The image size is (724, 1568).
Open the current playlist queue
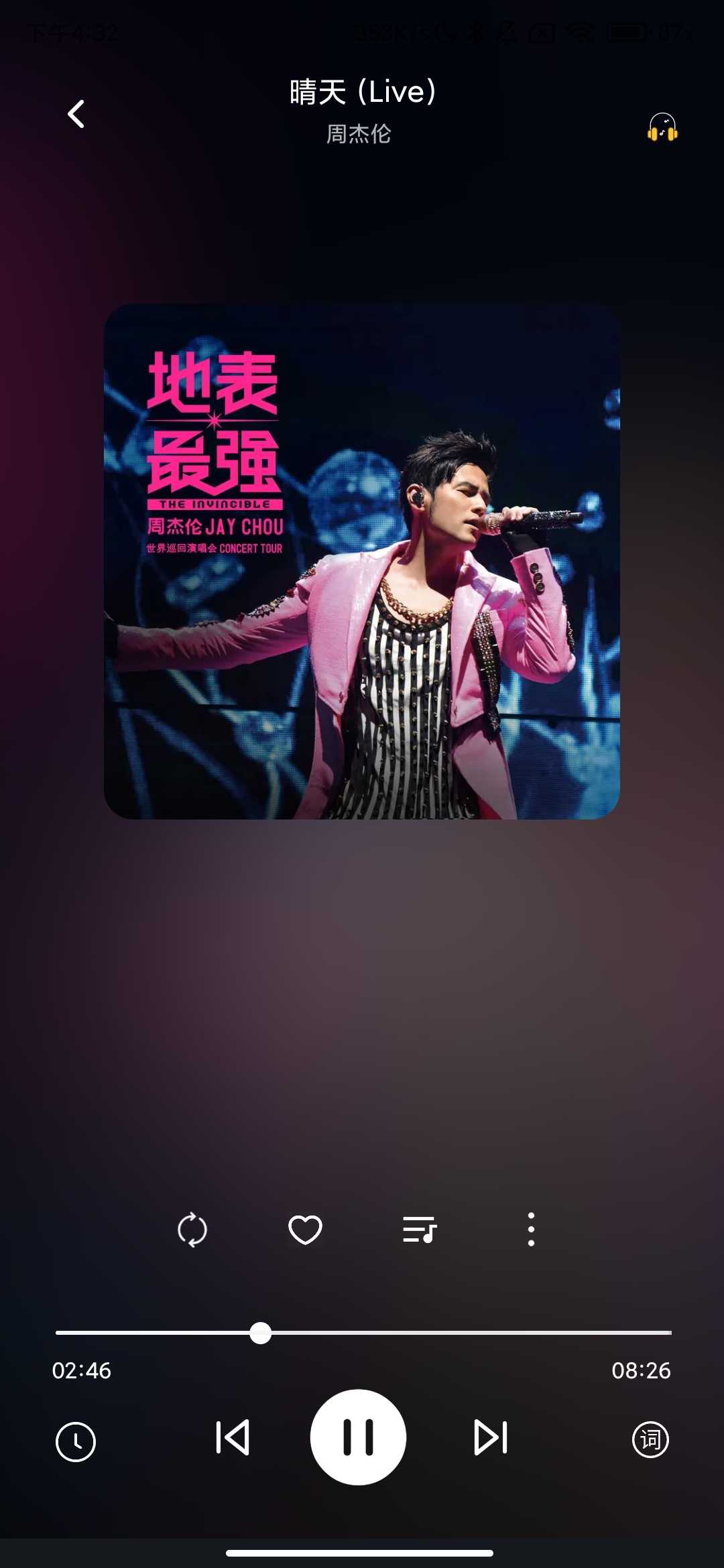[419, 1230]
